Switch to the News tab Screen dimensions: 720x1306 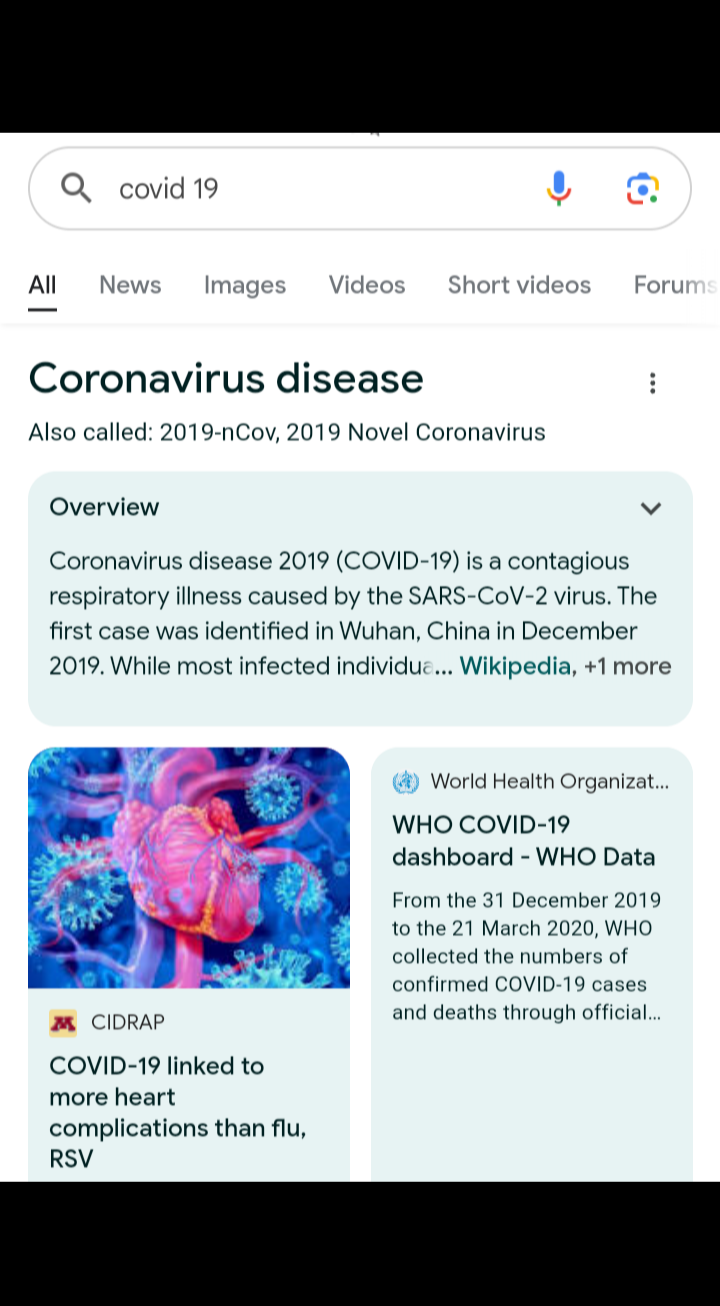pyautogui.click(x=130, y=285)
